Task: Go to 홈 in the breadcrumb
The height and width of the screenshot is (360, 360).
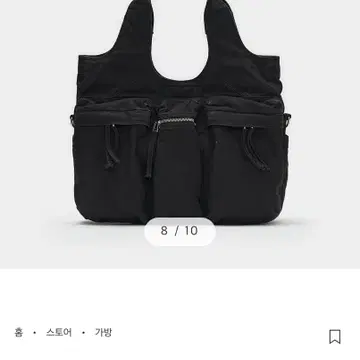Action: click(x=19, y=332)
